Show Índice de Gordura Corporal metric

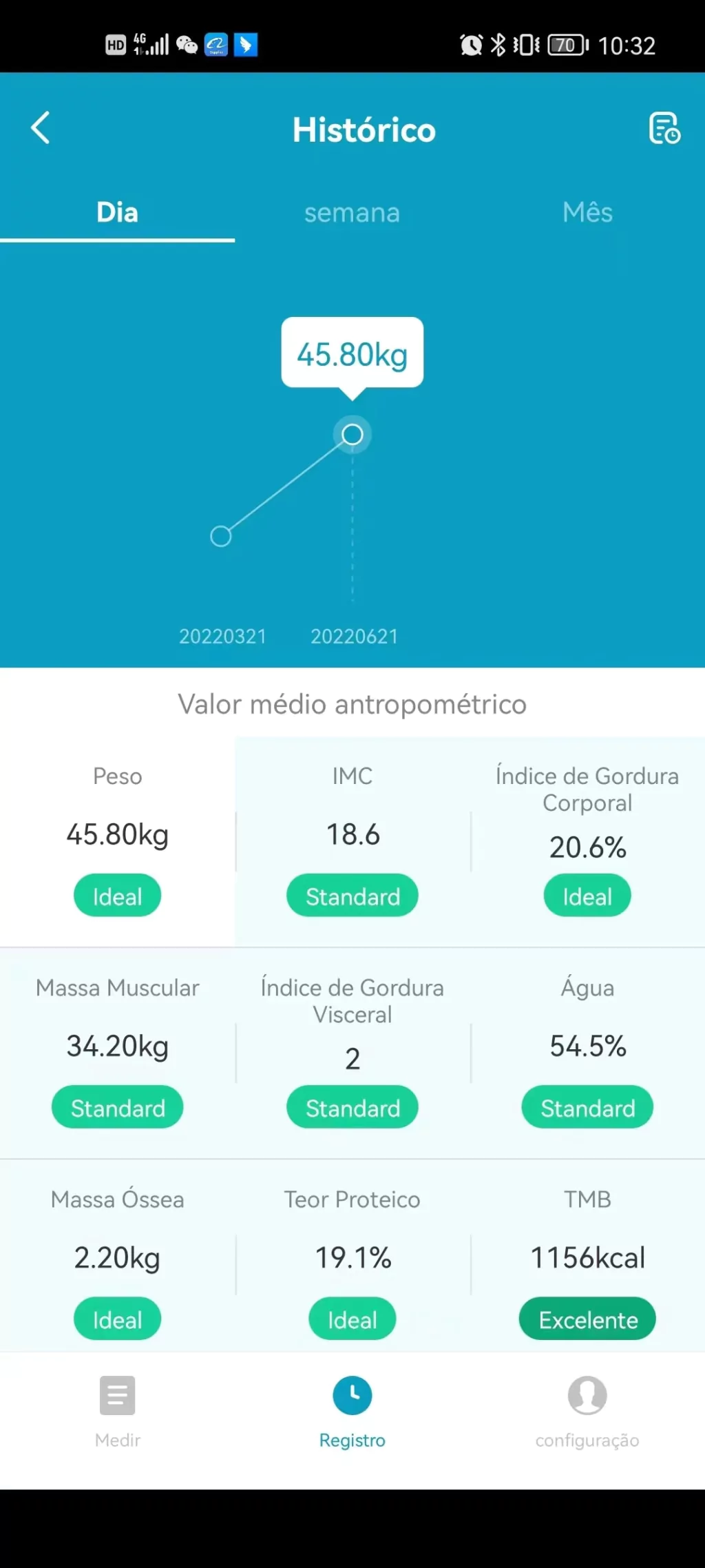pos(587,841)
